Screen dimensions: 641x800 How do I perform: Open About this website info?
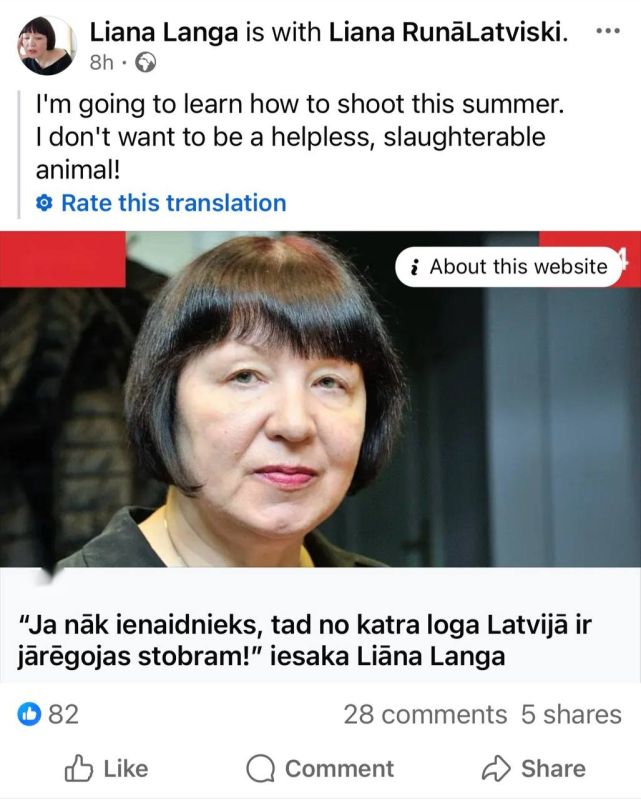[x=508, y=266]
